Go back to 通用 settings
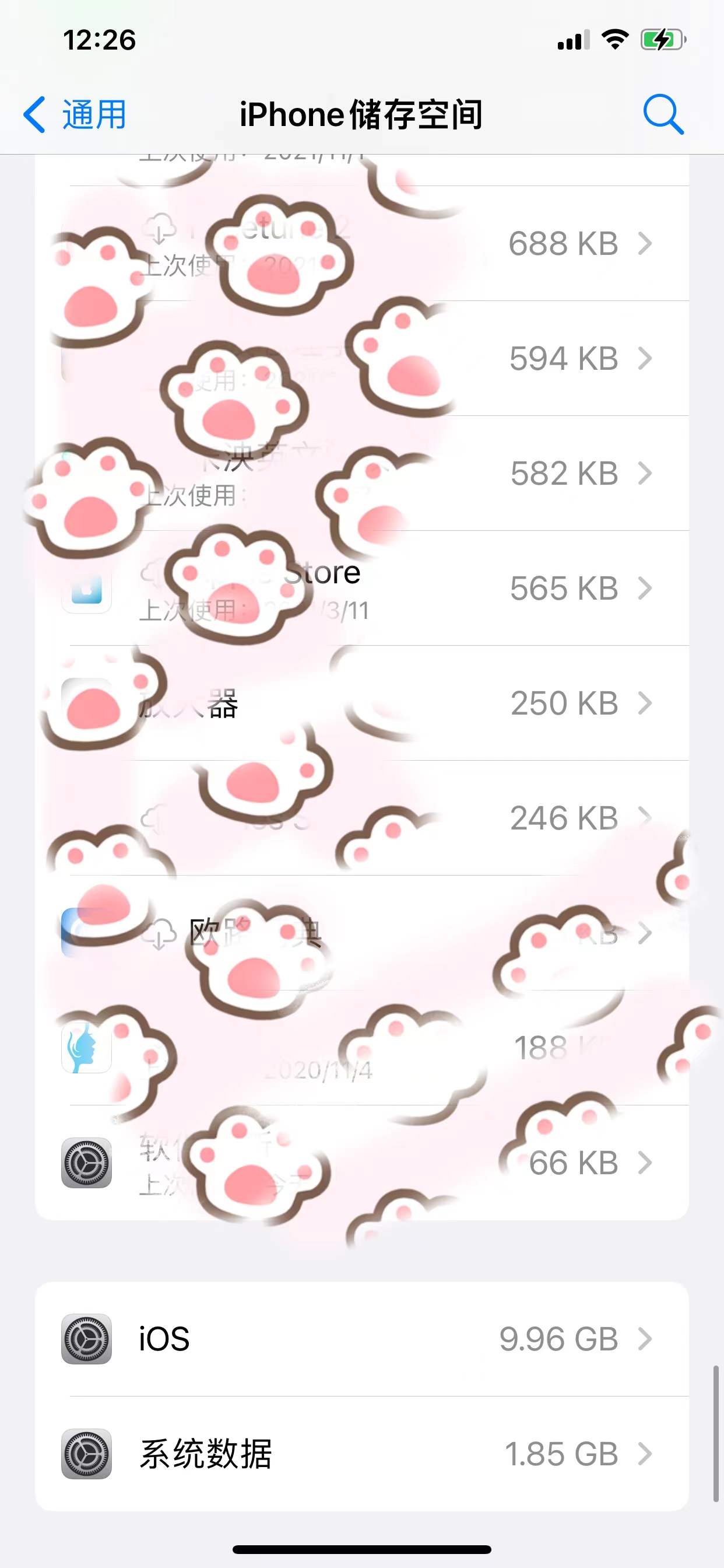 (x=75, y=114)
